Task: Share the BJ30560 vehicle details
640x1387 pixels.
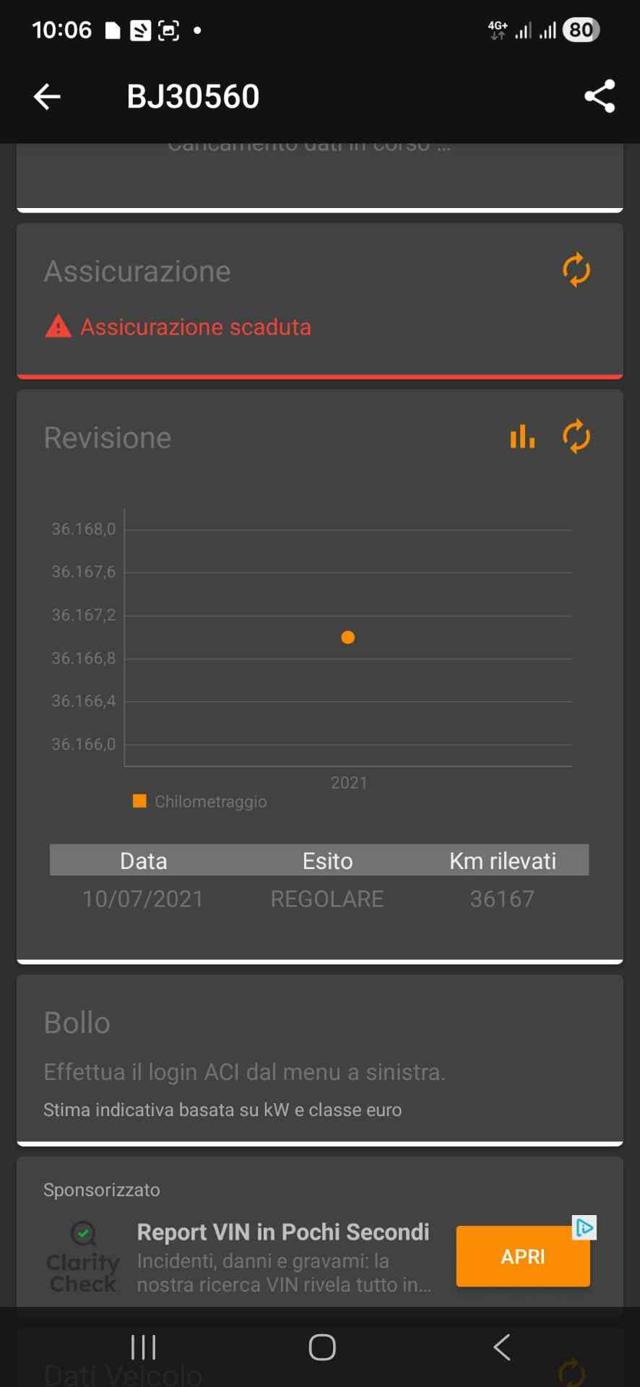Action: tap(599, 96)
